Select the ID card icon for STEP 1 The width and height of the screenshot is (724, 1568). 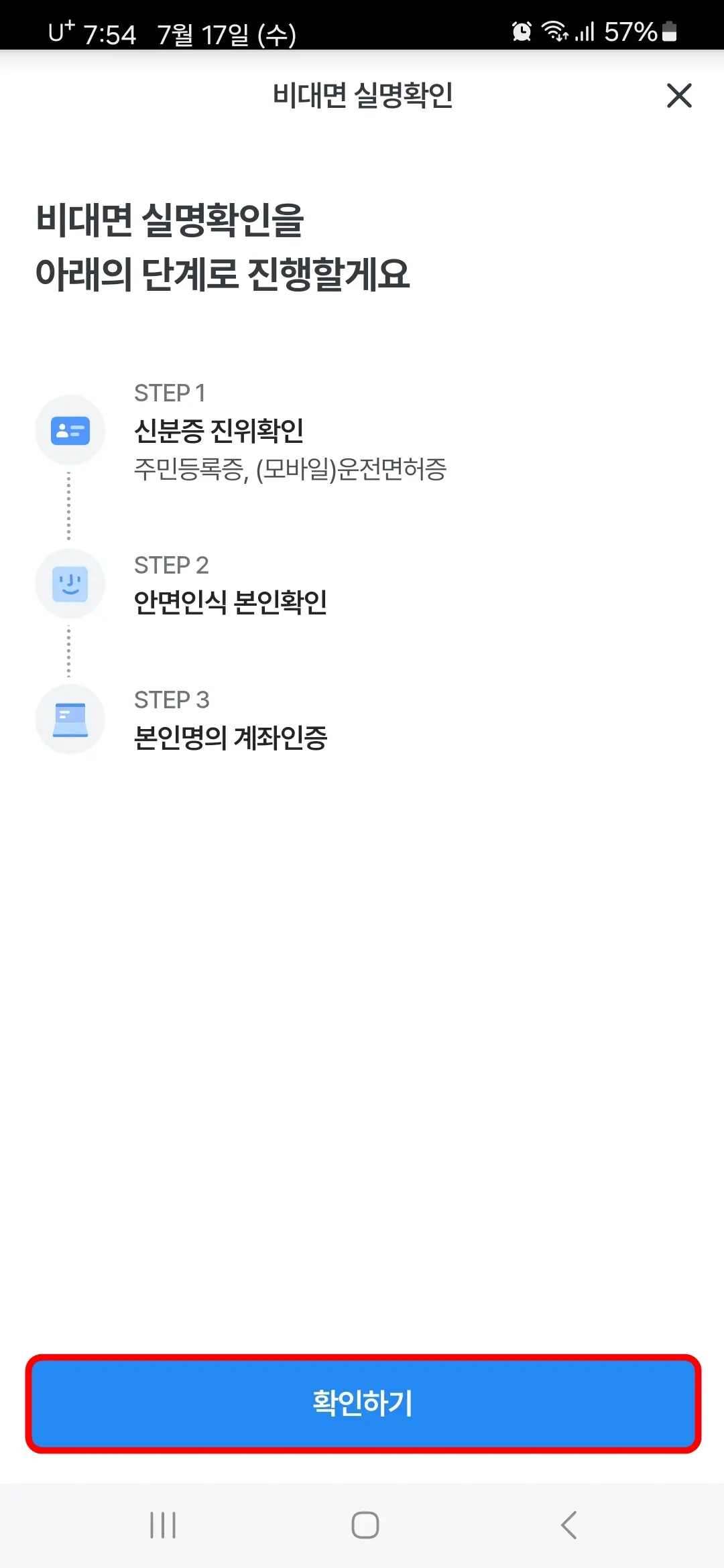point(70,430)
